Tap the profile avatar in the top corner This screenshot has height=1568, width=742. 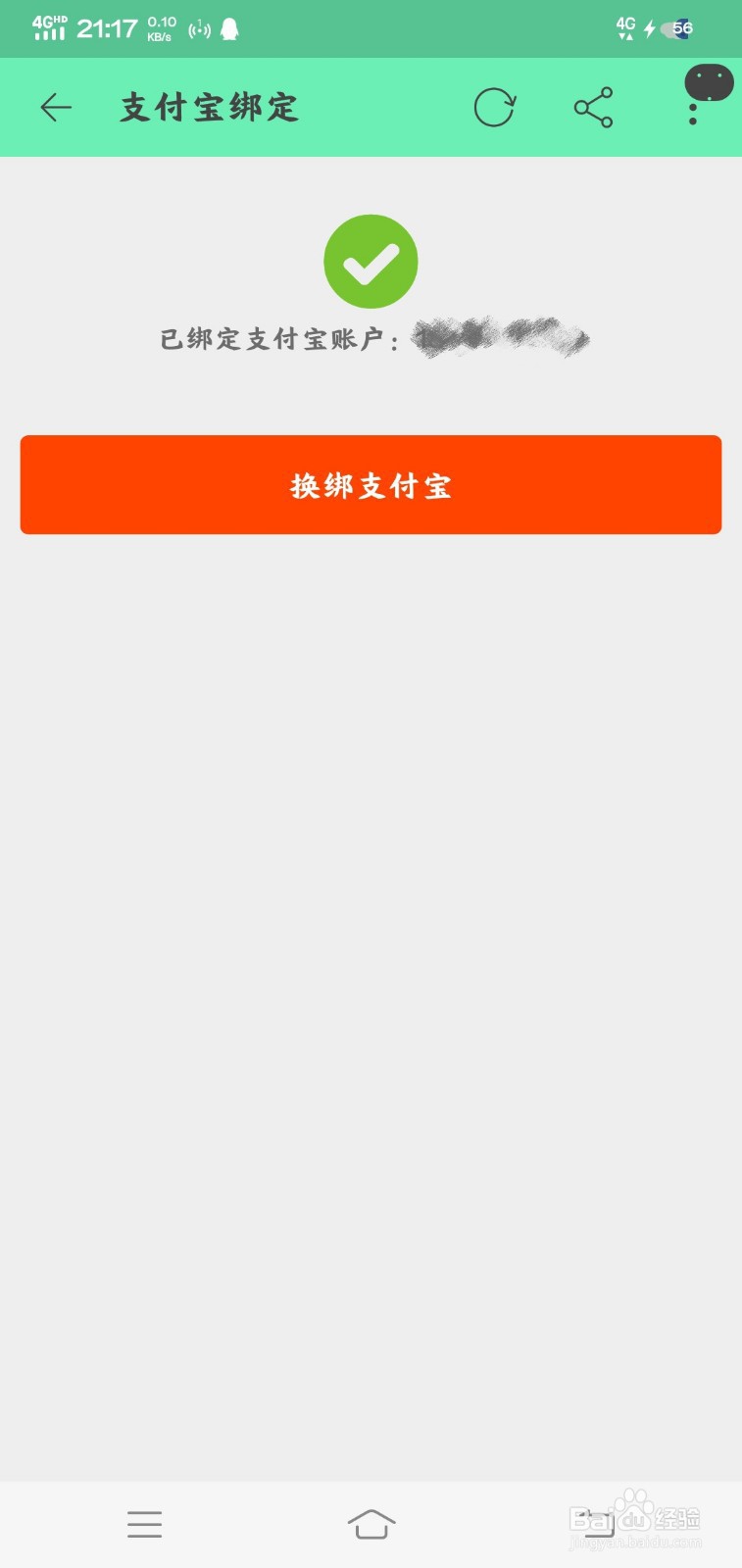tap(708, 84)
